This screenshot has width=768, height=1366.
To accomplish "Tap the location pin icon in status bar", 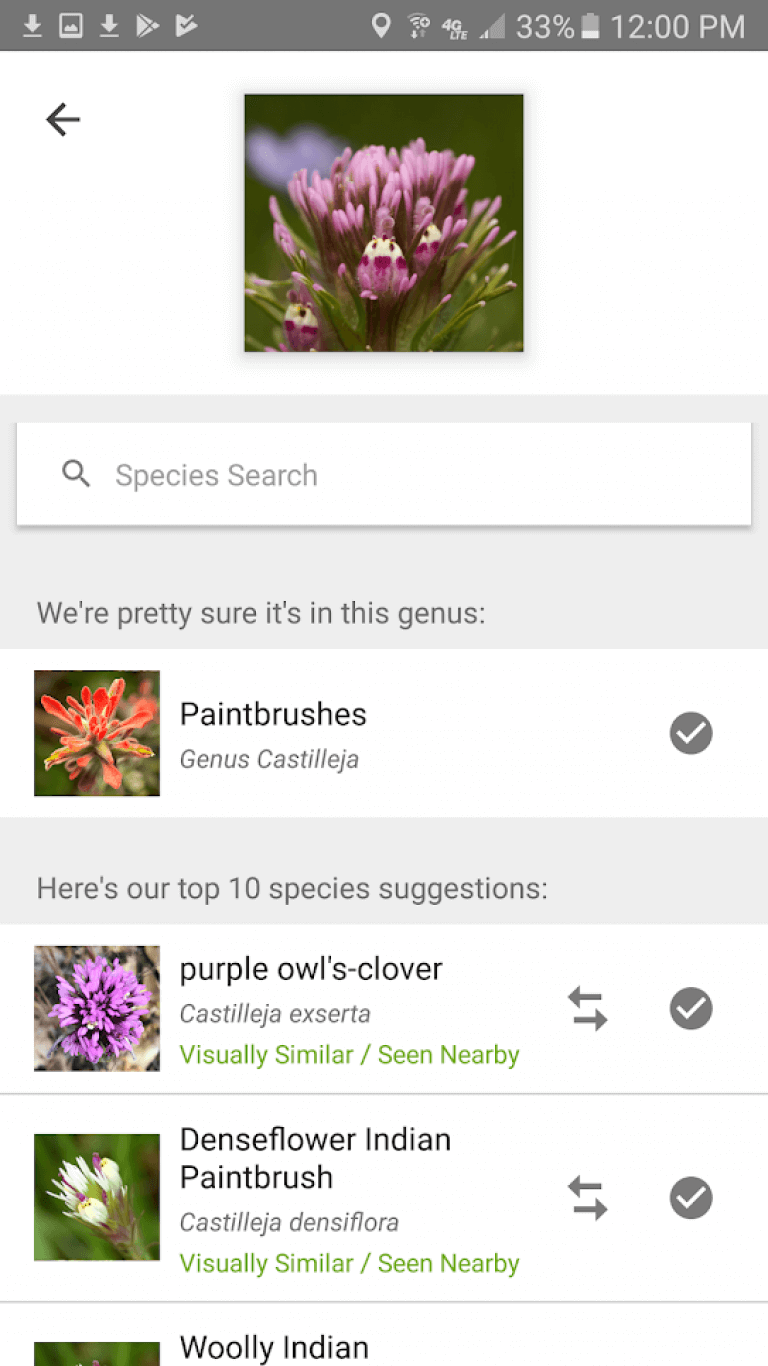I will tap(381, 26).
